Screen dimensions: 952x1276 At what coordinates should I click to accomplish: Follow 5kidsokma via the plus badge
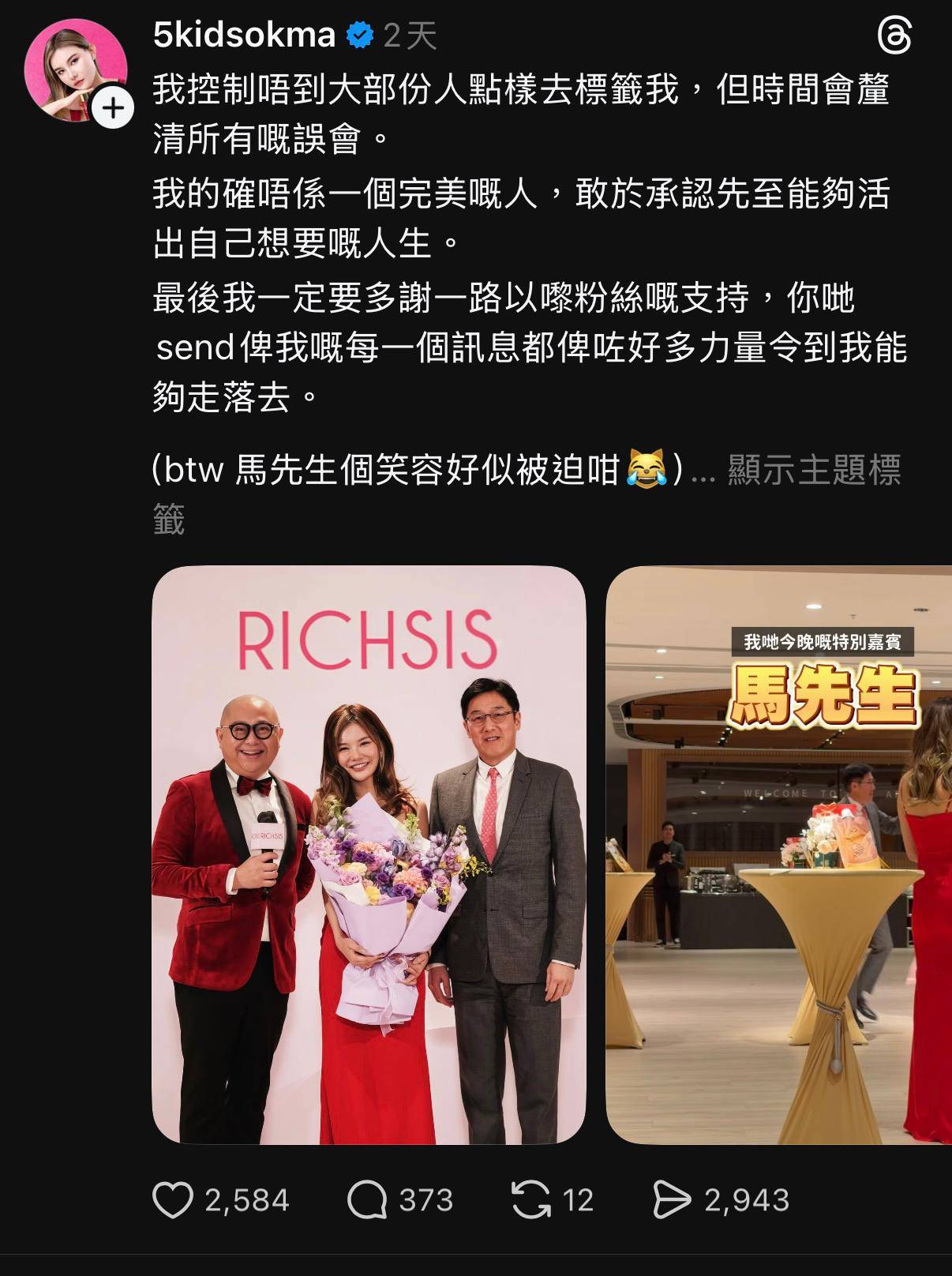(x=113, y=108)
